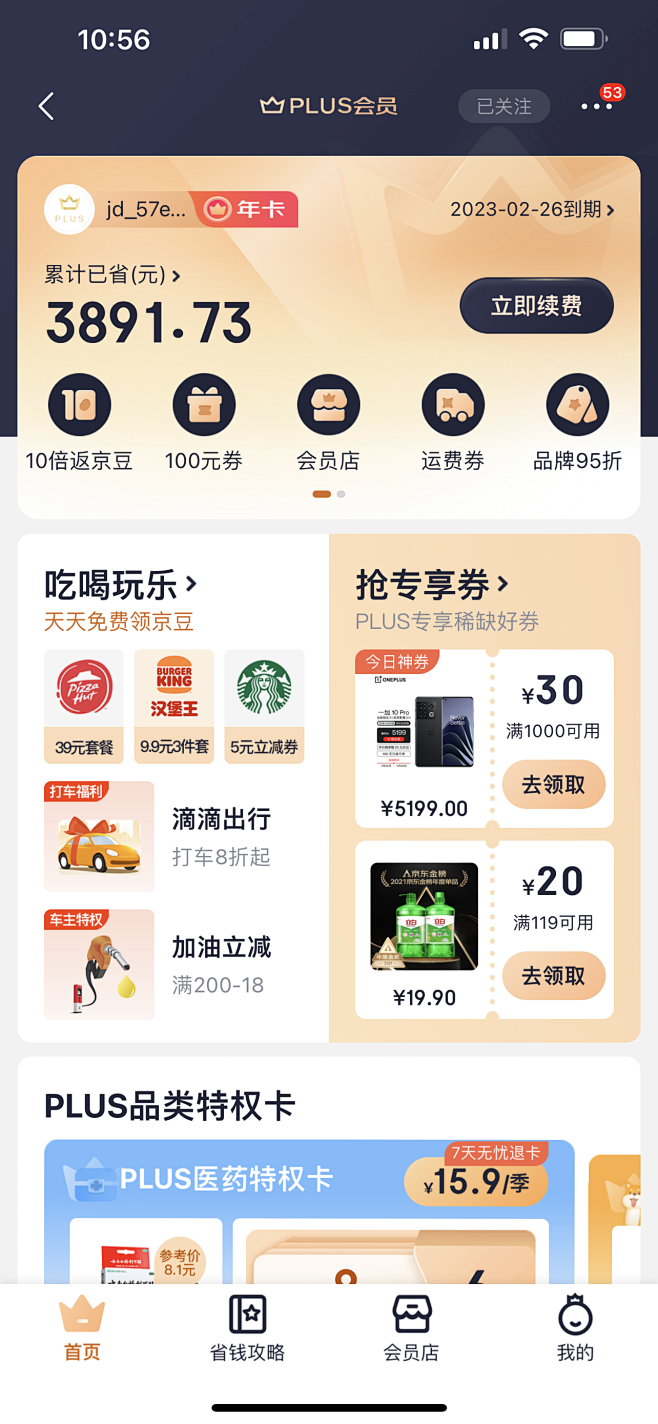Switch to the 我的 tab
Image resolution: width=658 pixels, height=1424 pixels.
point(575,1328)
